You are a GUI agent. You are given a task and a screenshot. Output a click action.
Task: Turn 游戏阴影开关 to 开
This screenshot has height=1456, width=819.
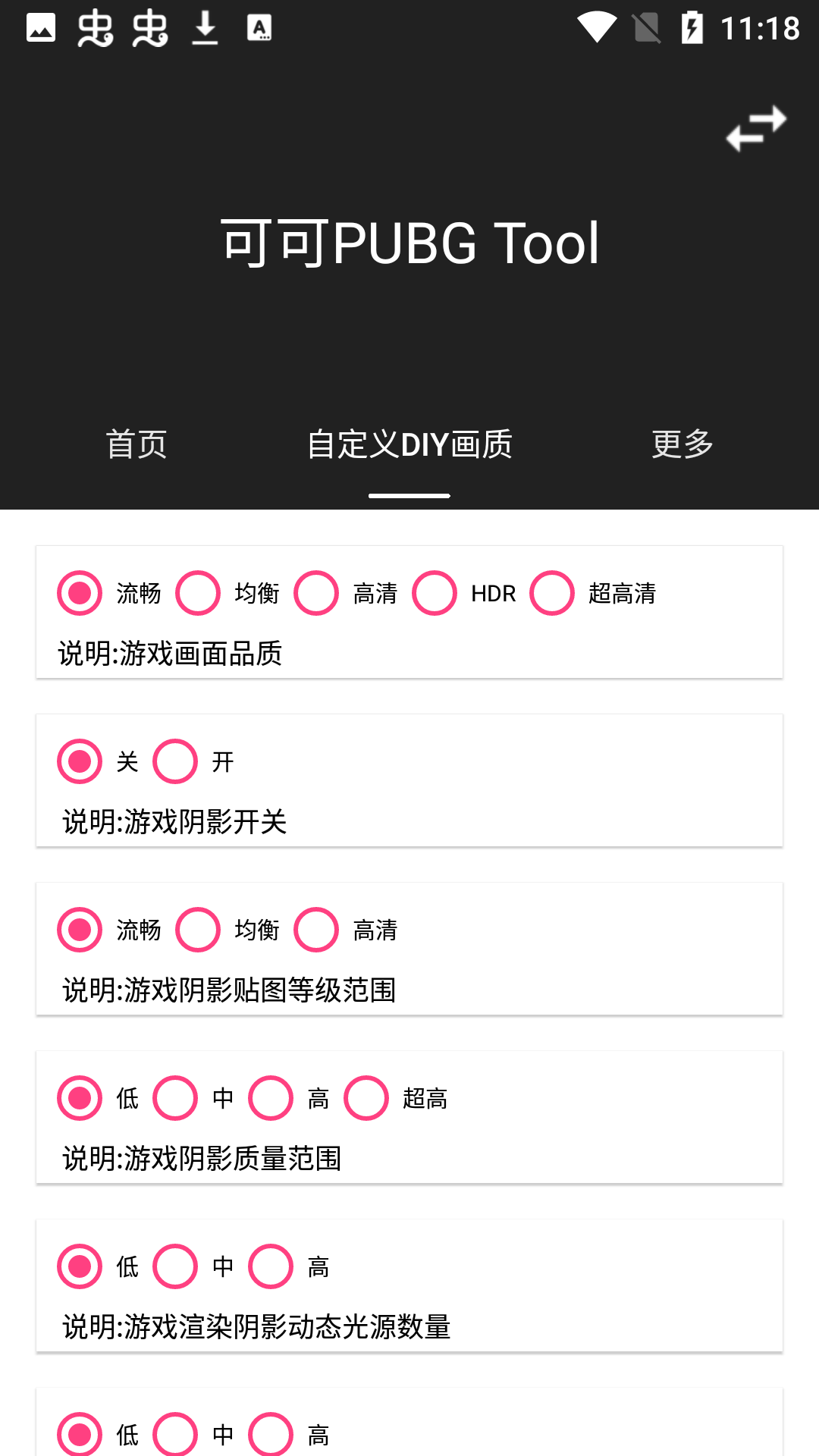tap(175, 761)
